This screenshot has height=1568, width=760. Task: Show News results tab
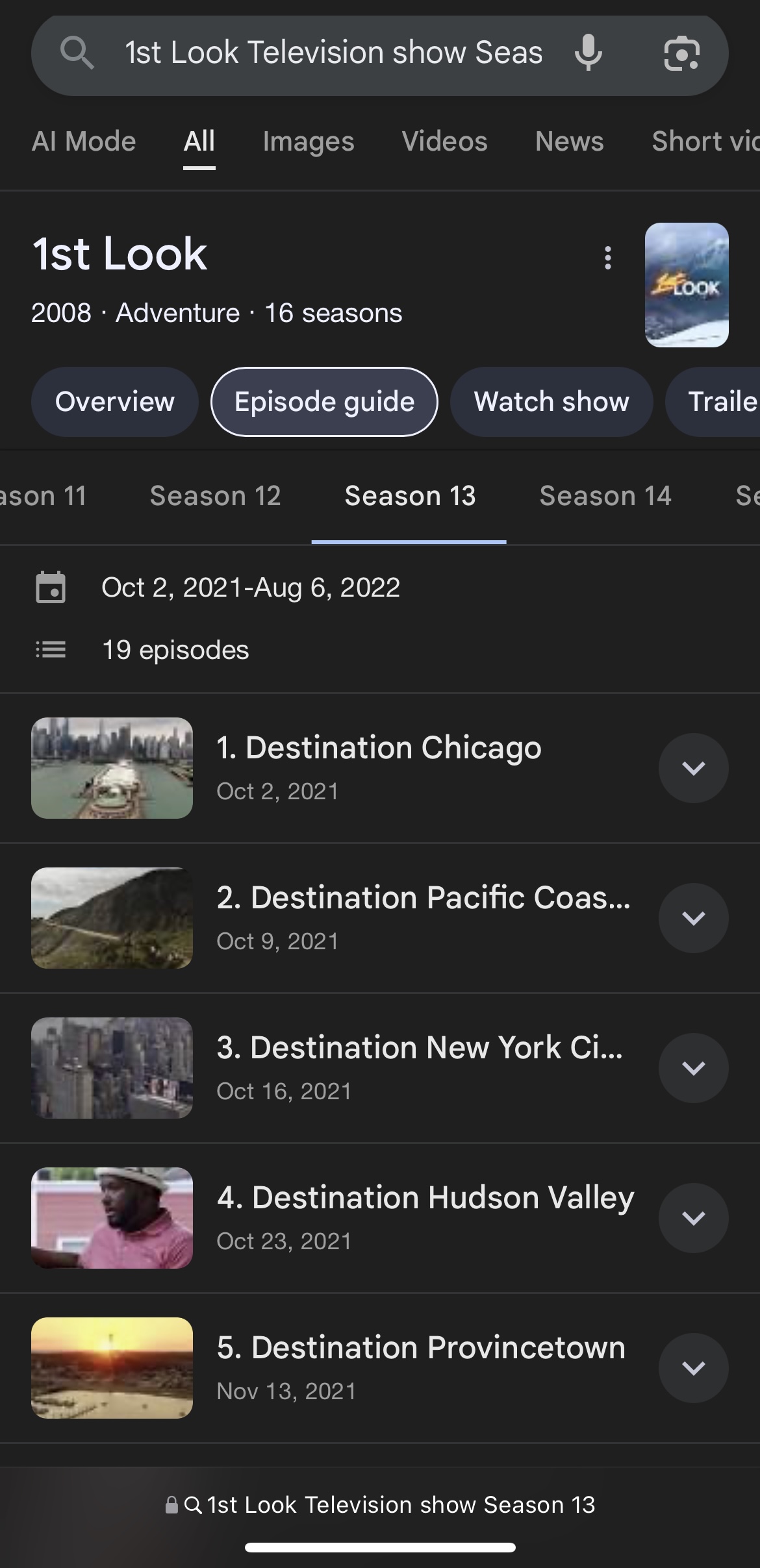[569, 142]
